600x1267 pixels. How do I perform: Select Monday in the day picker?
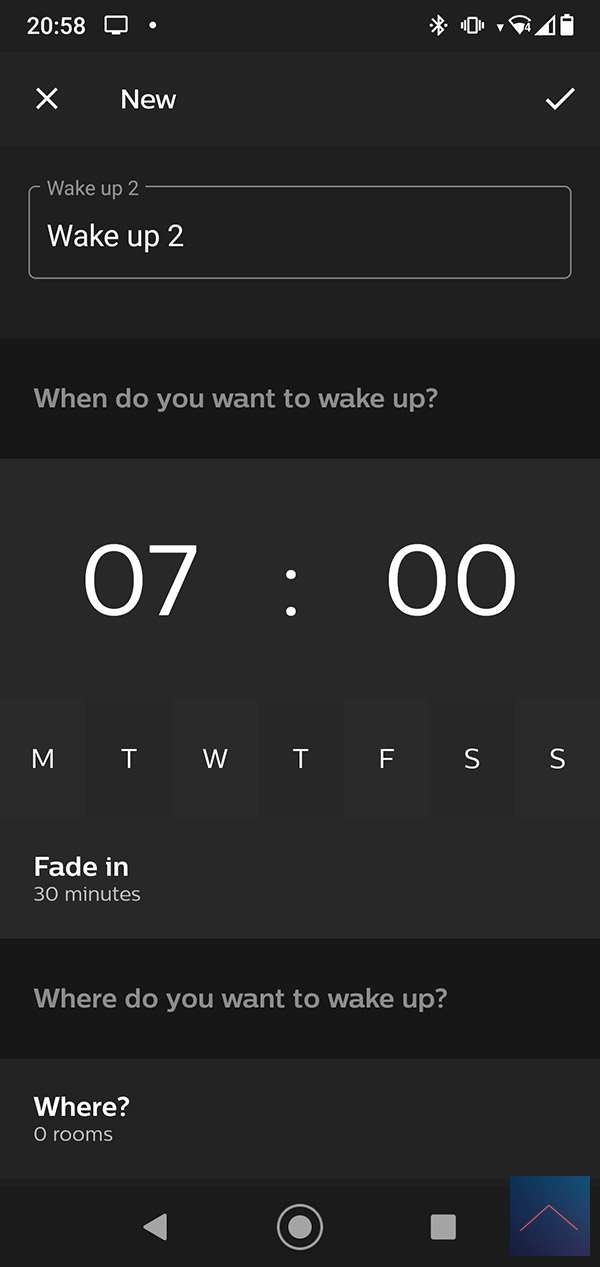point(43,759)
